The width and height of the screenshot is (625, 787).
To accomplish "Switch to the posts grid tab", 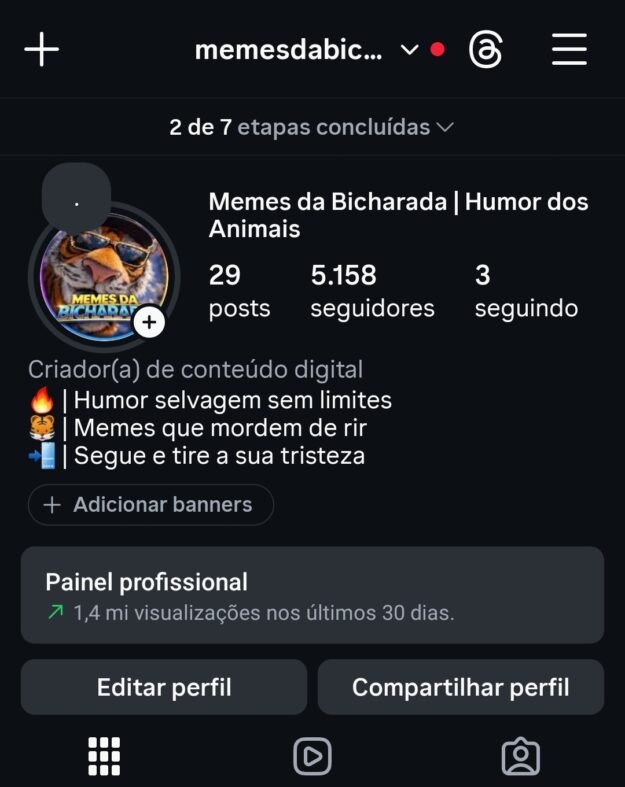I will (104, 757).
